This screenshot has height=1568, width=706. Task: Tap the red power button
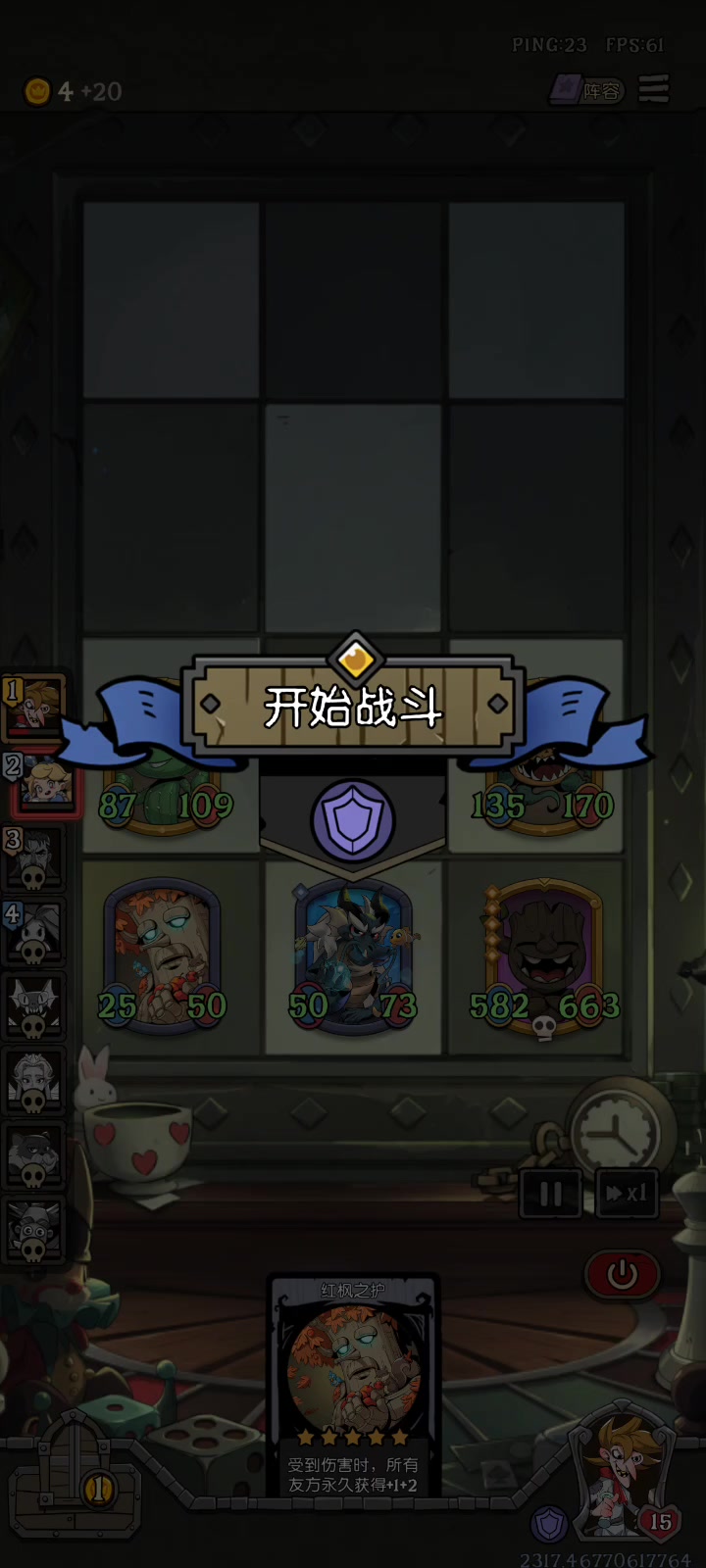(622, 1274)
